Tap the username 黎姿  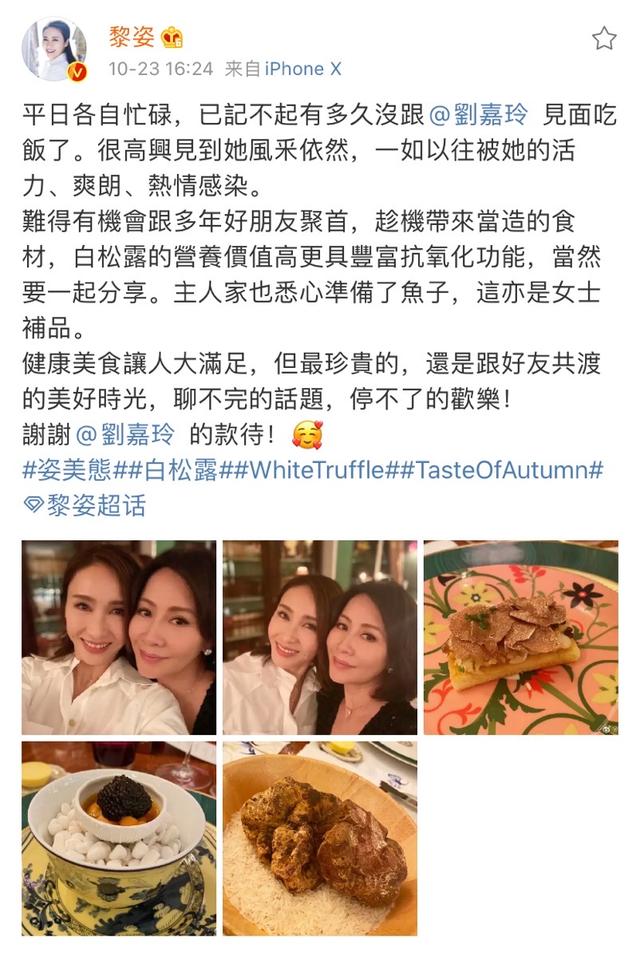coord(129,37)
